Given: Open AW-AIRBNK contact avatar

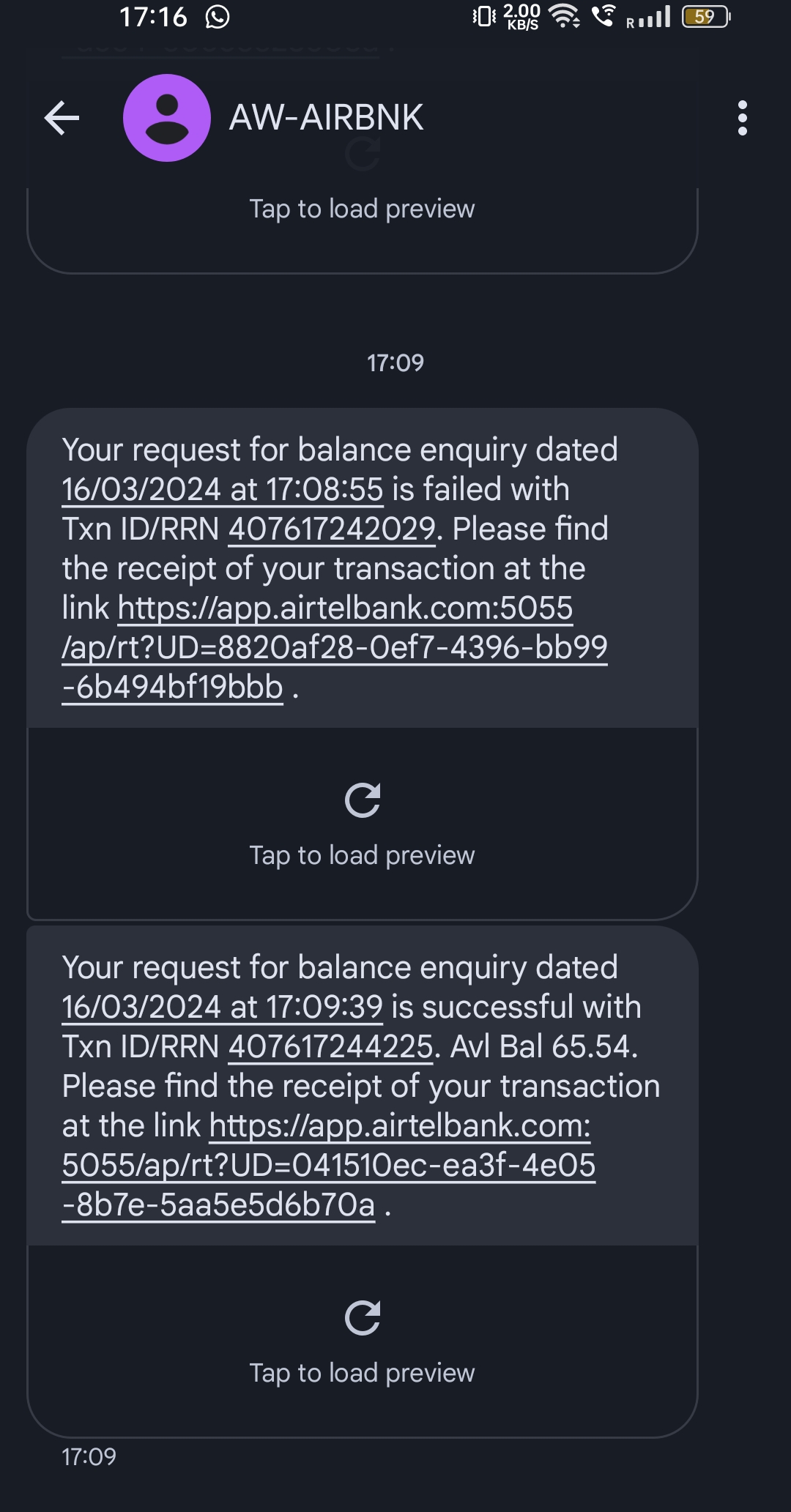Looking at the screenshot, I should 167,118.
